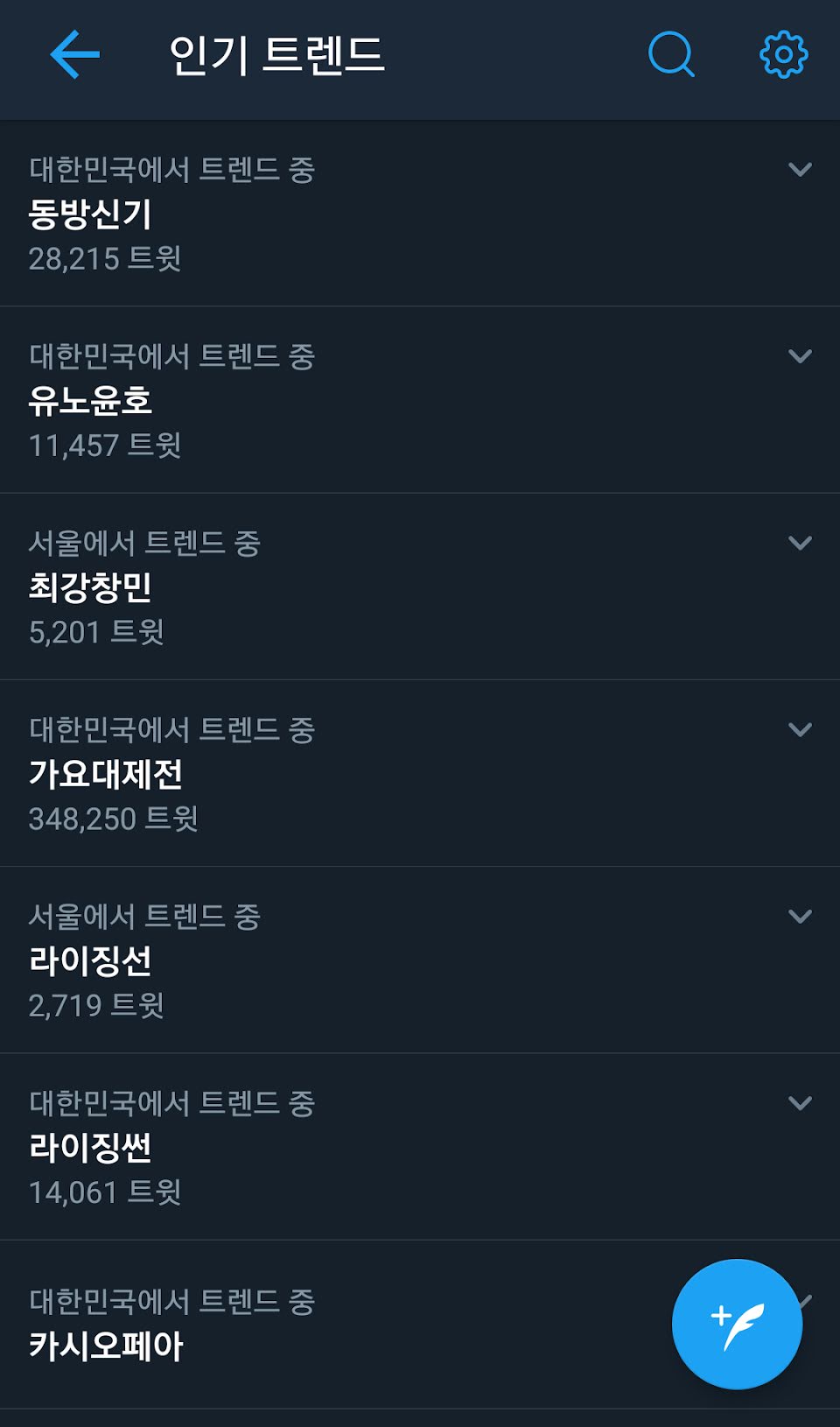The image size is (840, 1427).
Task: Open the 가요대제전 trend
Action: click(106, 774)
